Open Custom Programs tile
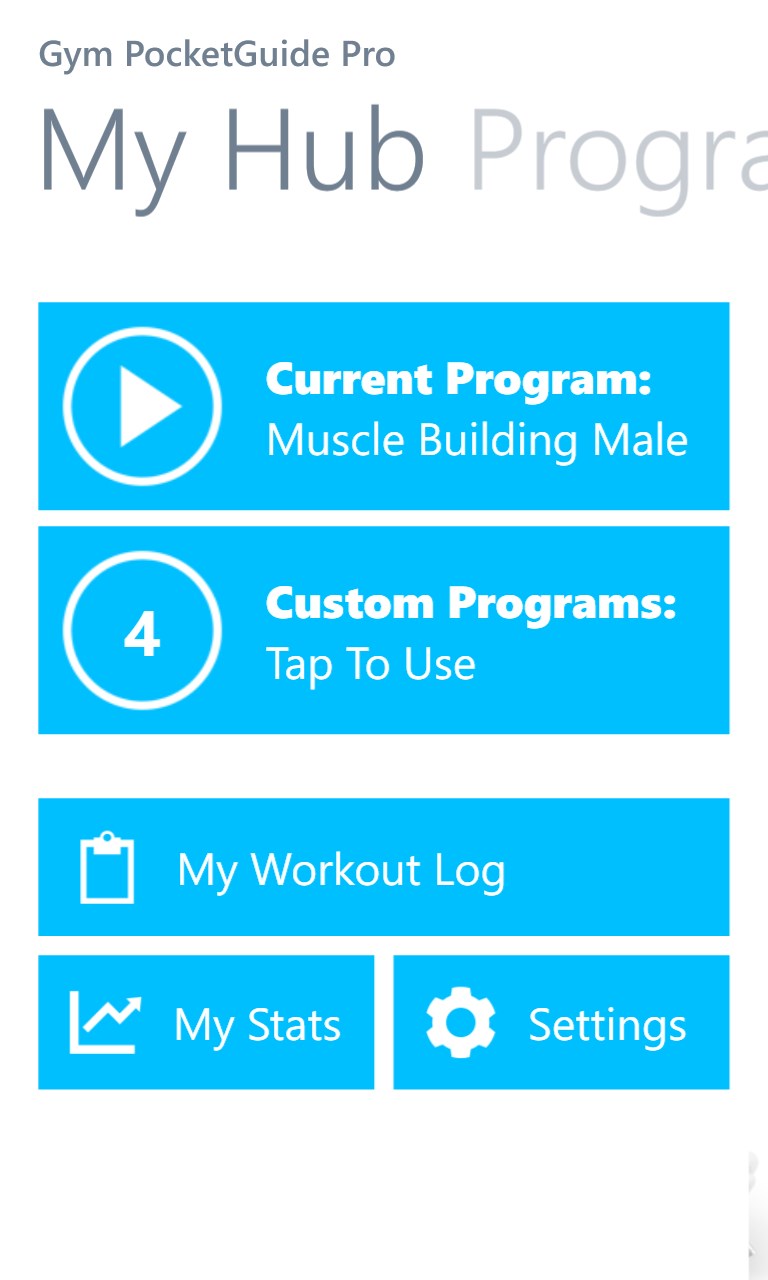768x1280 pixels. 383,630
